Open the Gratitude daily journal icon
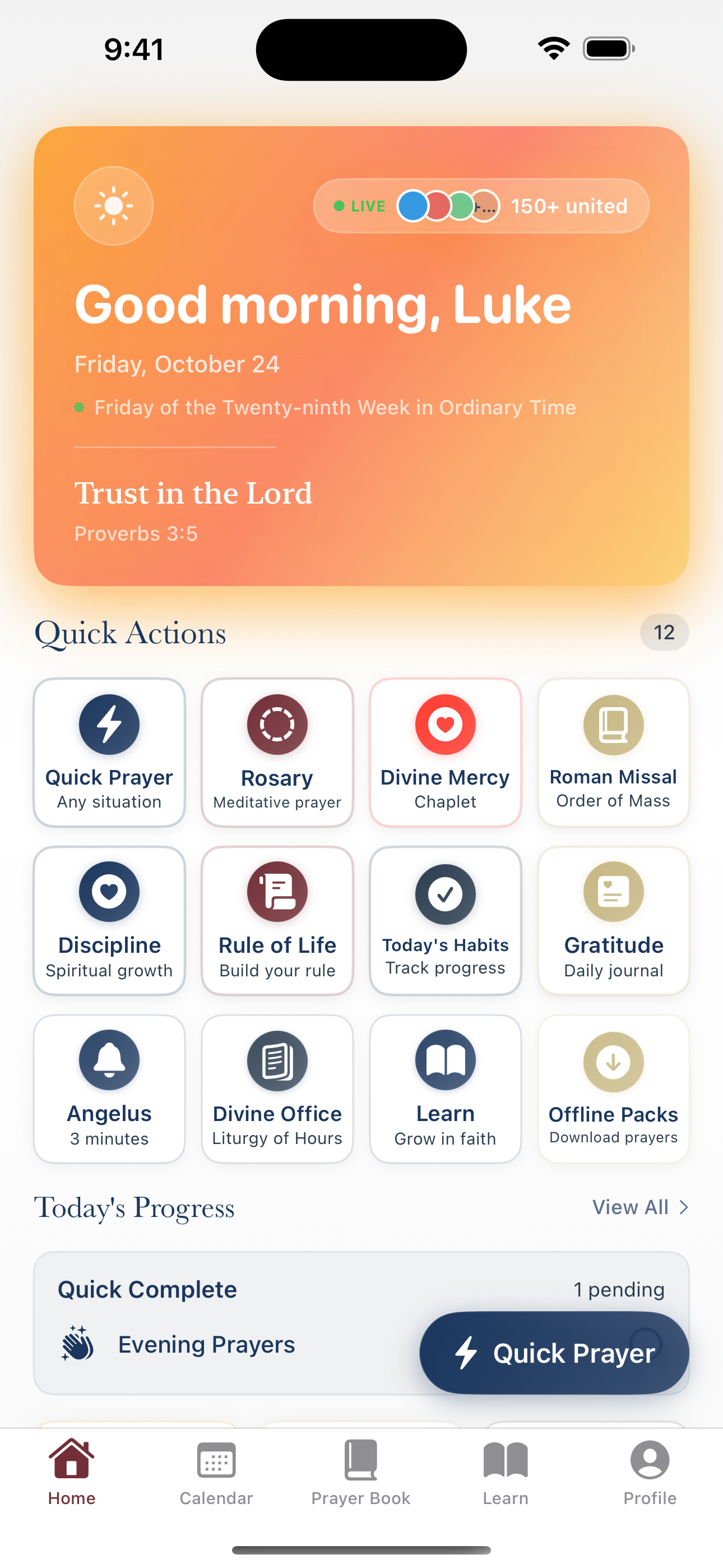Screen dimensions: 723x1568 (x=613, y=892)
